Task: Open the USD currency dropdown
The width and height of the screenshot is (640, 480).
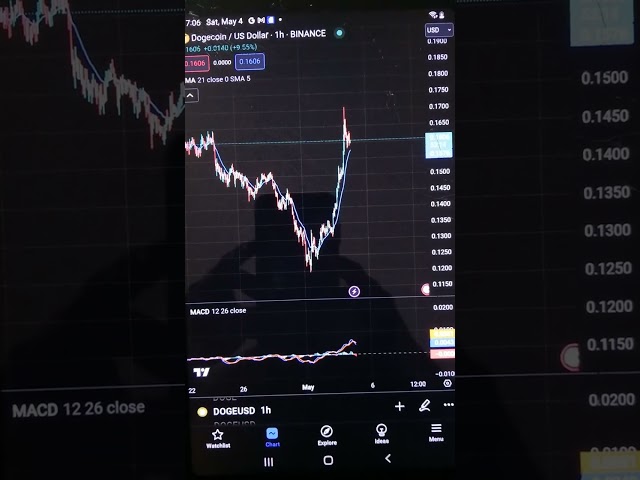Action: 439,30
